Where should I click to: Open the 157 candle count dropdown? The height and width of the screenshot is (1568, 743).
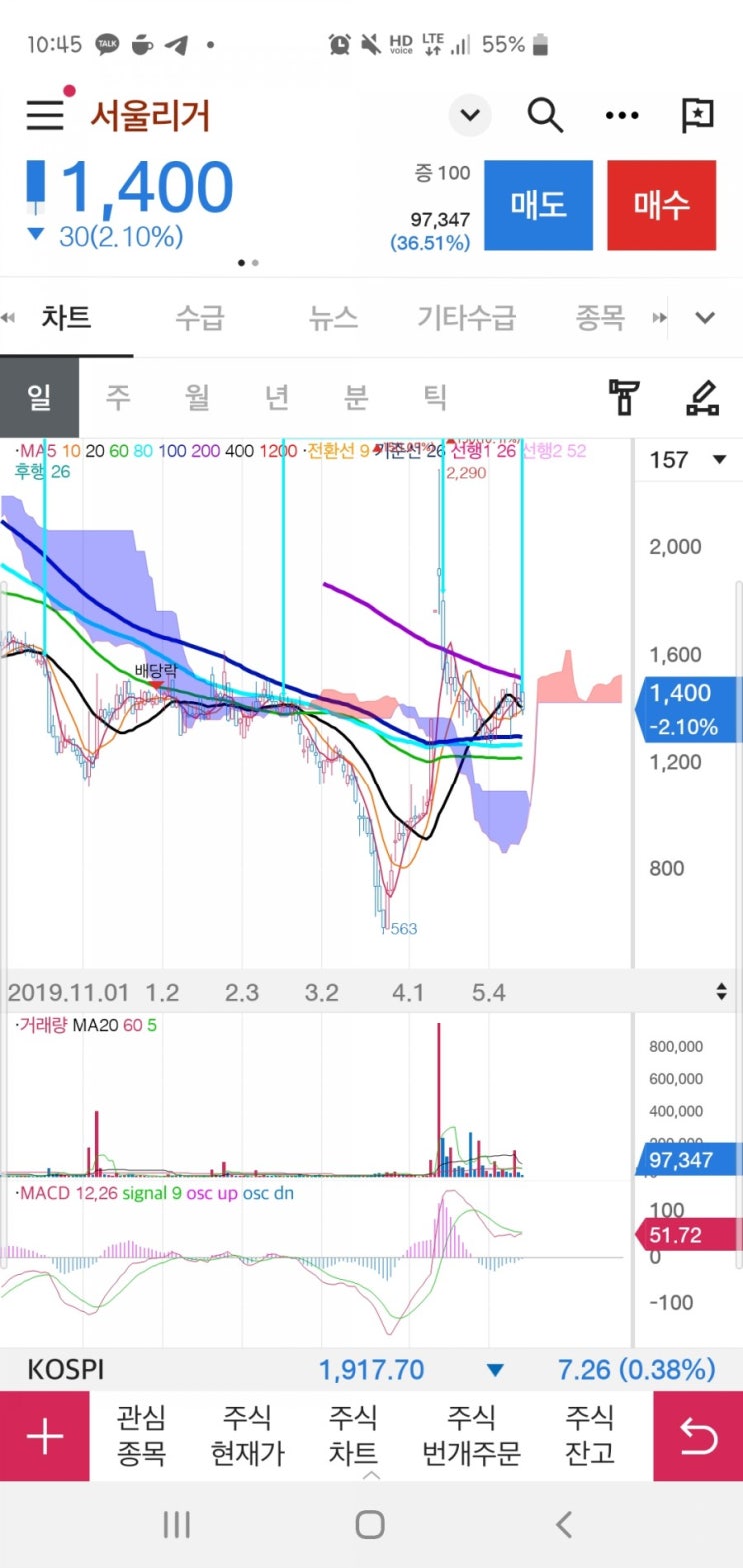(688, 460)
